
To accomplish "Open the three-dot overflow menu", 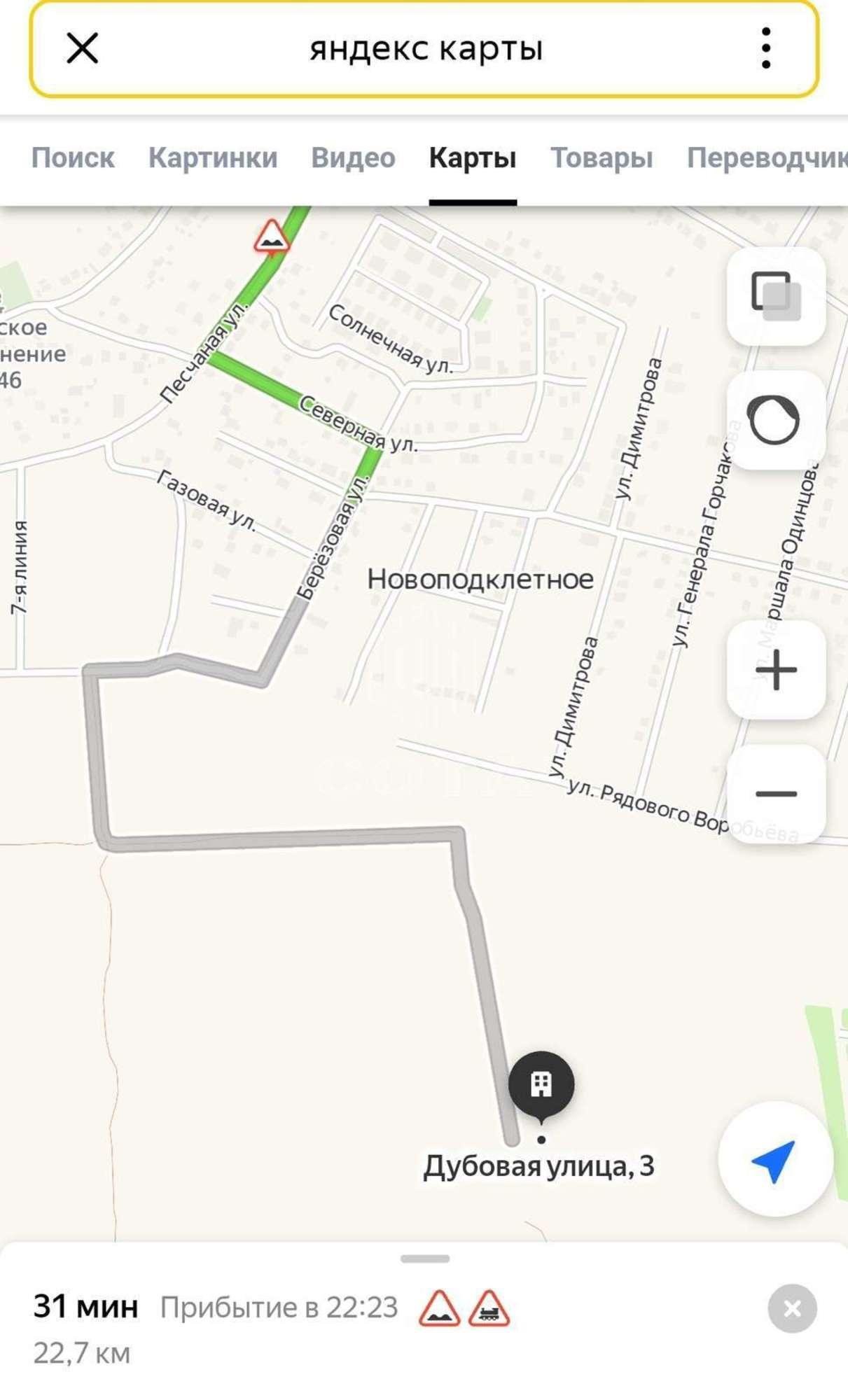I will (765, 48).
